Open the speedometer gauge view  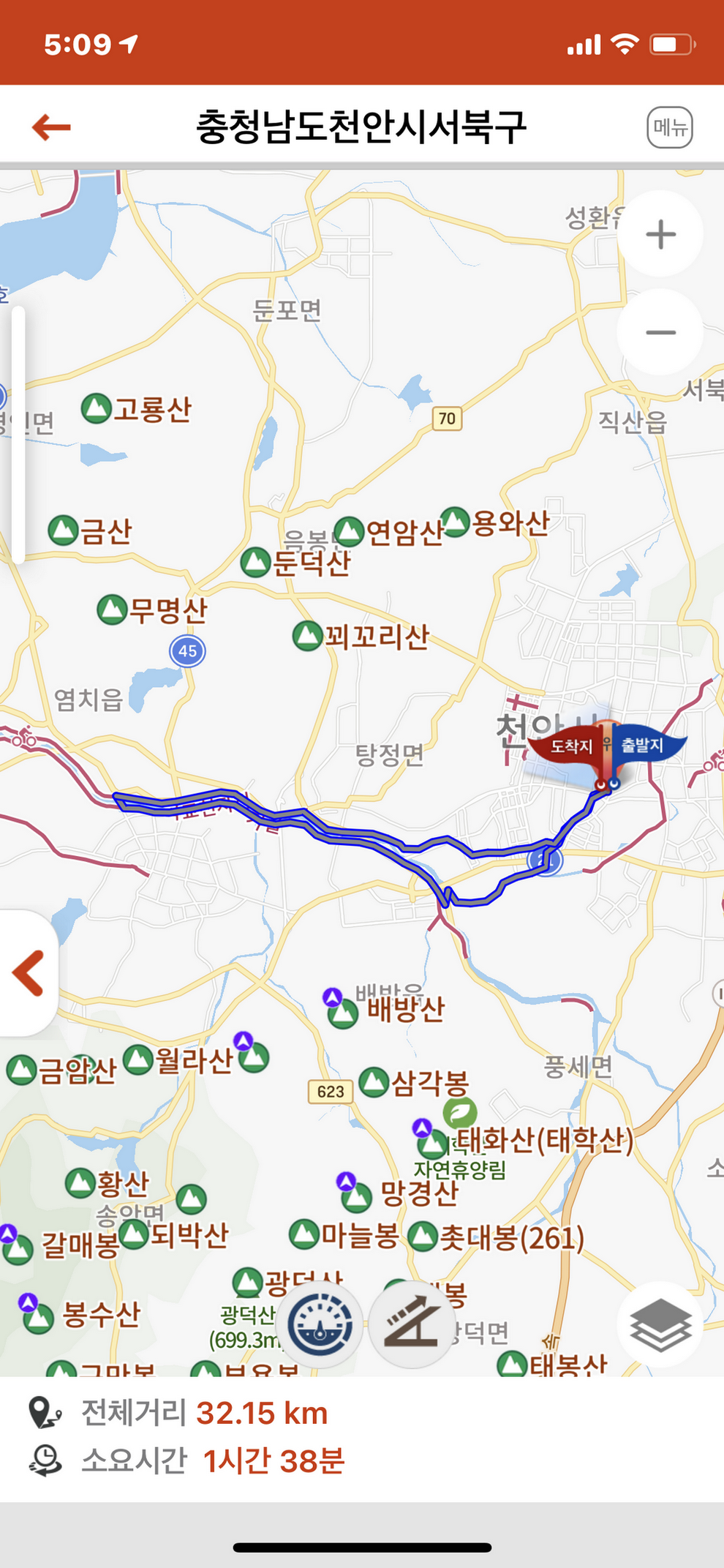click(320, 1324)
